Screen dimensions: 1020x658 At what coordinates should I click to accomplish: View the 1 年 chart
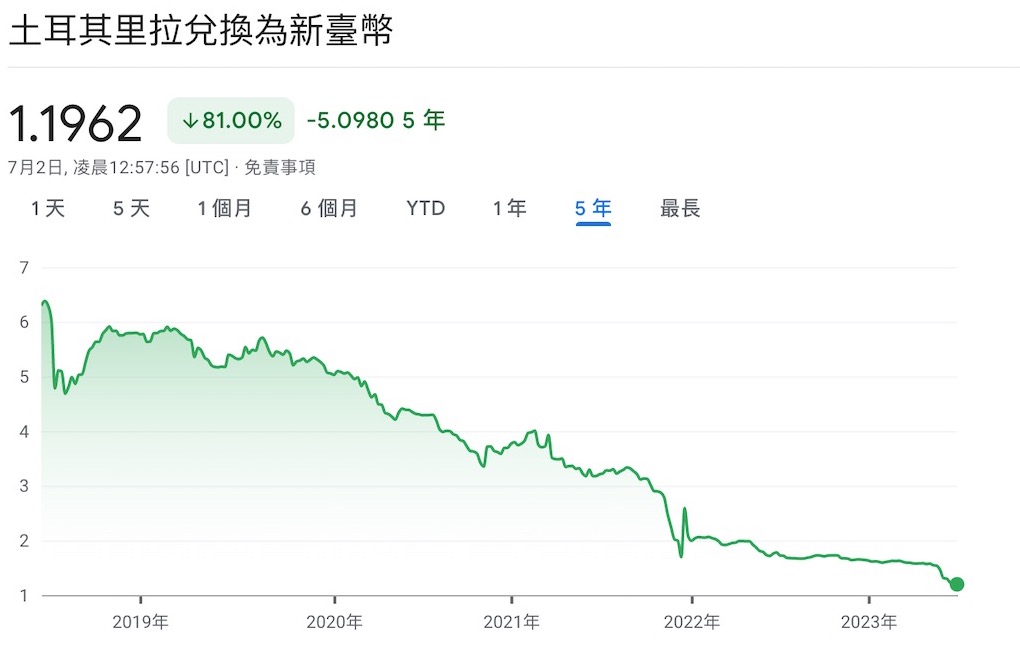[x=509, y=208]
